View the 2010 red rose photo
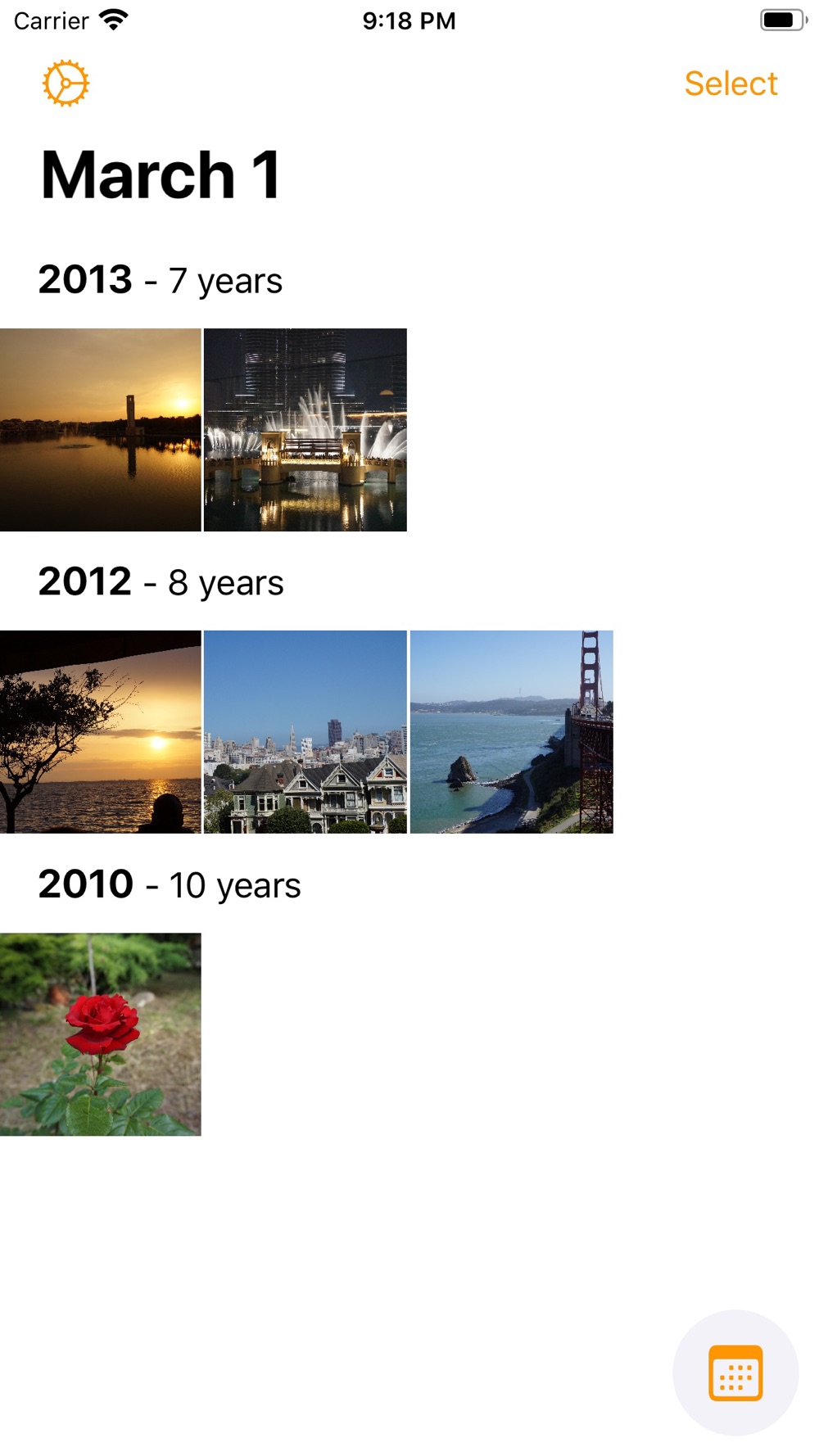 coord(100,1034)
